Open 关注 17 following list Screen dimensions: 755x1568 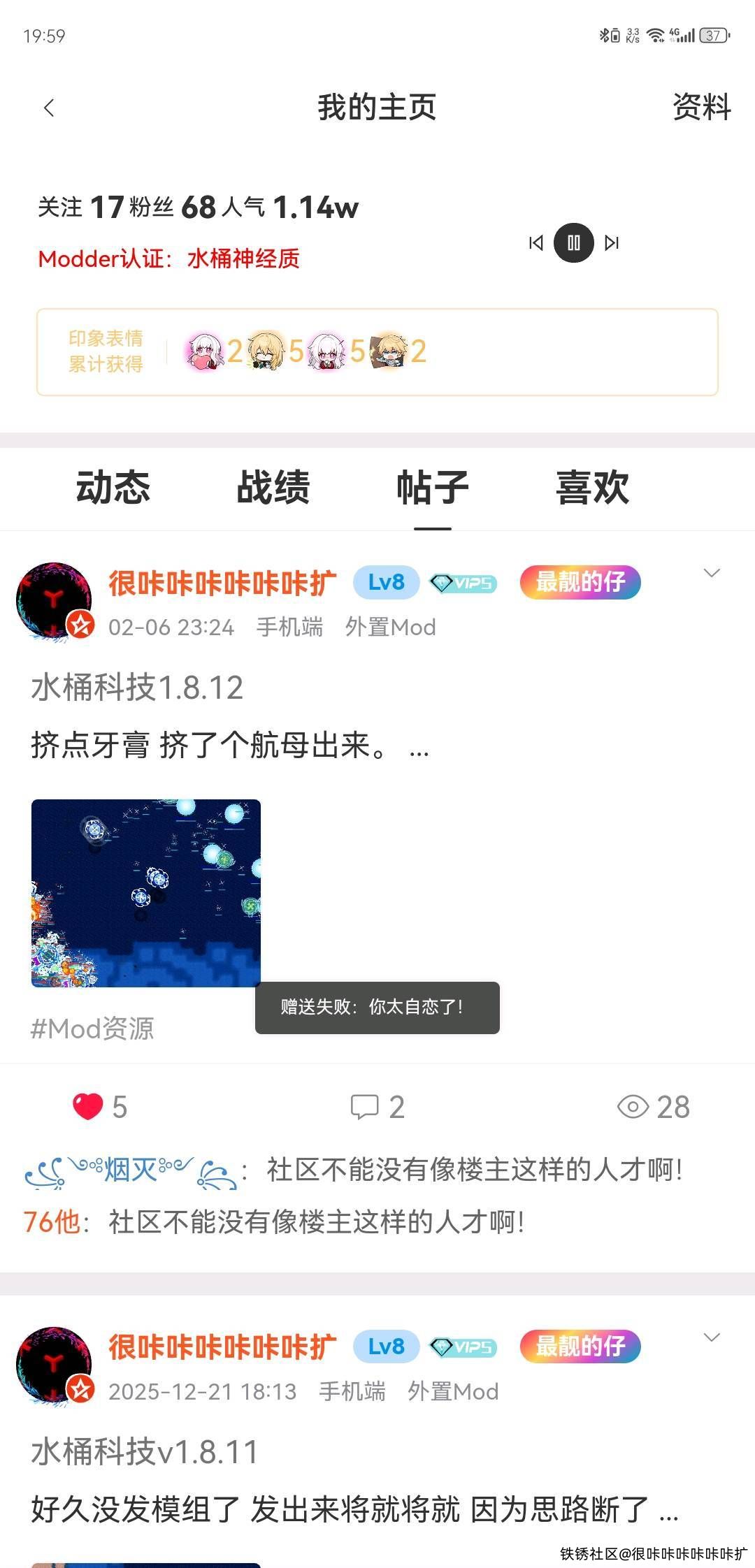pos(80,208)
